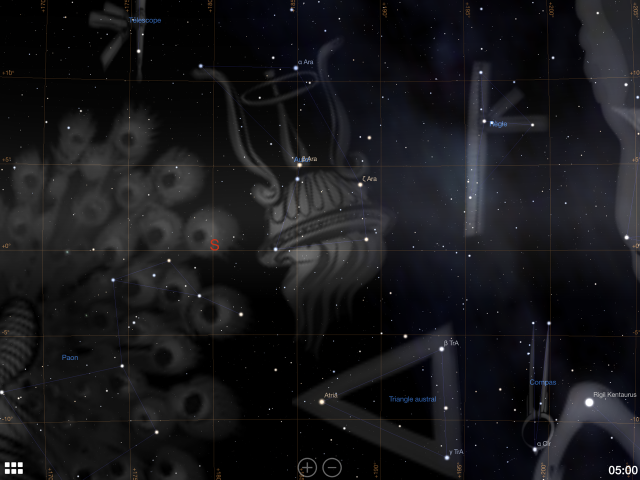Open the main menu grid icon

(13, 467)
